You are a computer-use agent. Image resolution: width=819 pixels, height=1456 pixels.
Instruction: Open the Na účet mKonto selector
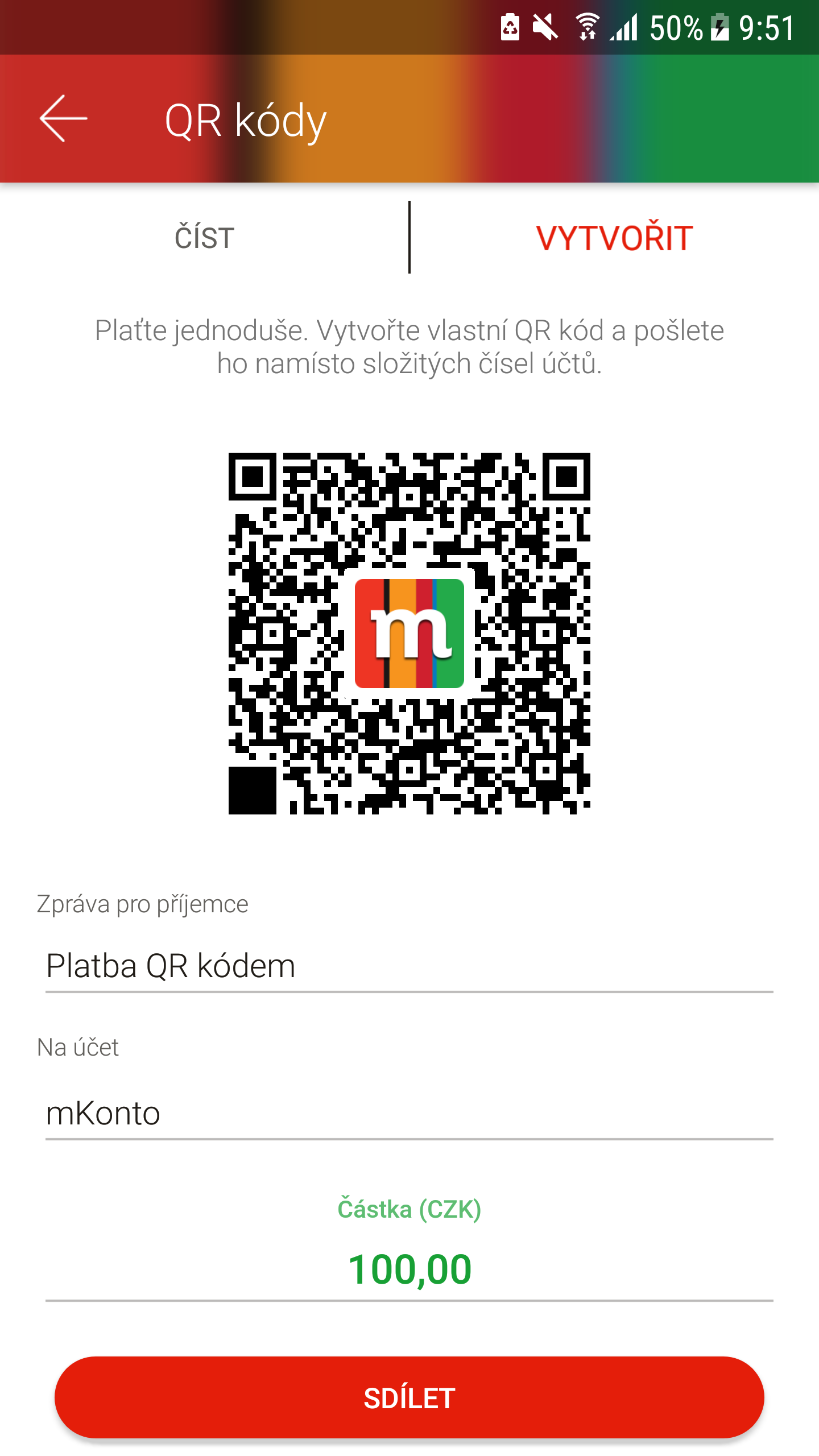coord(408,1113)
